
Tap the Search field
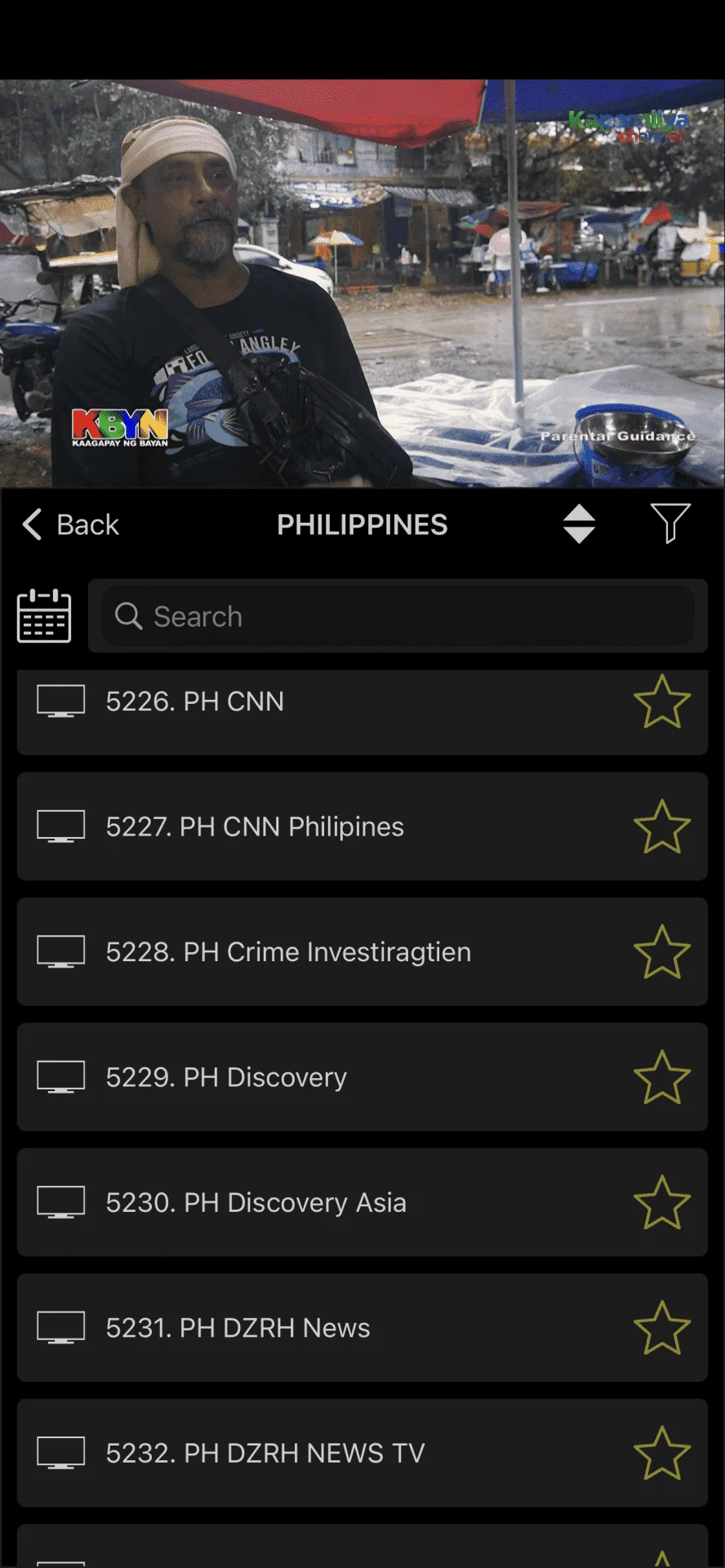[x=398, y=616]
